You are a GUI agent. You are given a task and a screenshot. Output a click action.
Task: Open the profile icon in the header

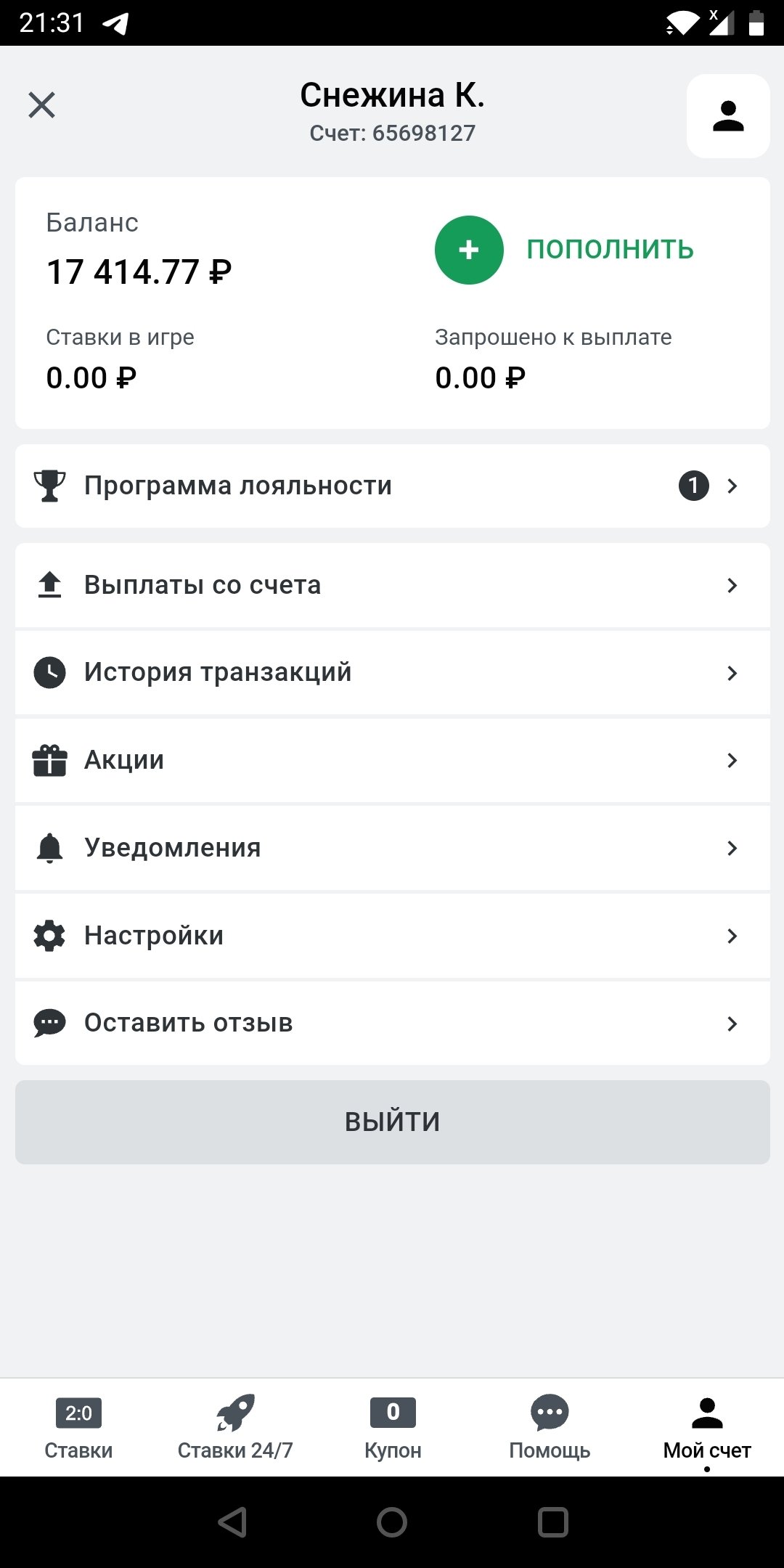point(727,116)
